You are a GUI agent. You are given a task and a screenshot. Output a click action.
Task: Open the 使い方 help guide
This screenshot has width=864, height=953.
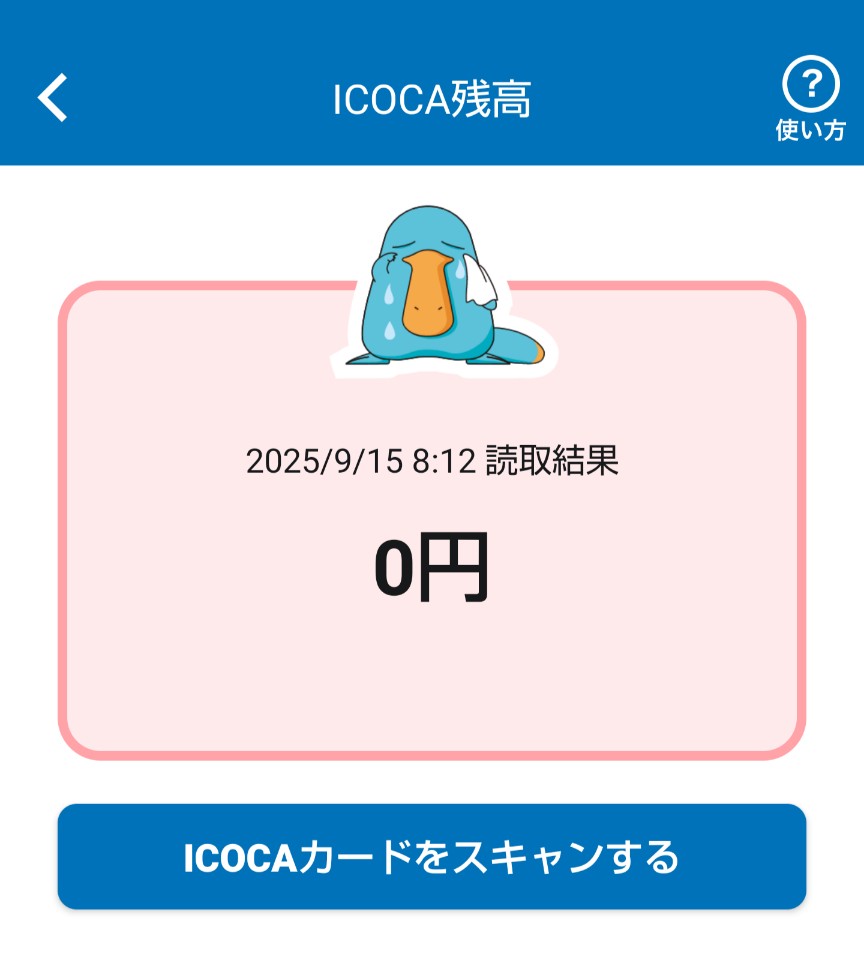pos(810,100)
